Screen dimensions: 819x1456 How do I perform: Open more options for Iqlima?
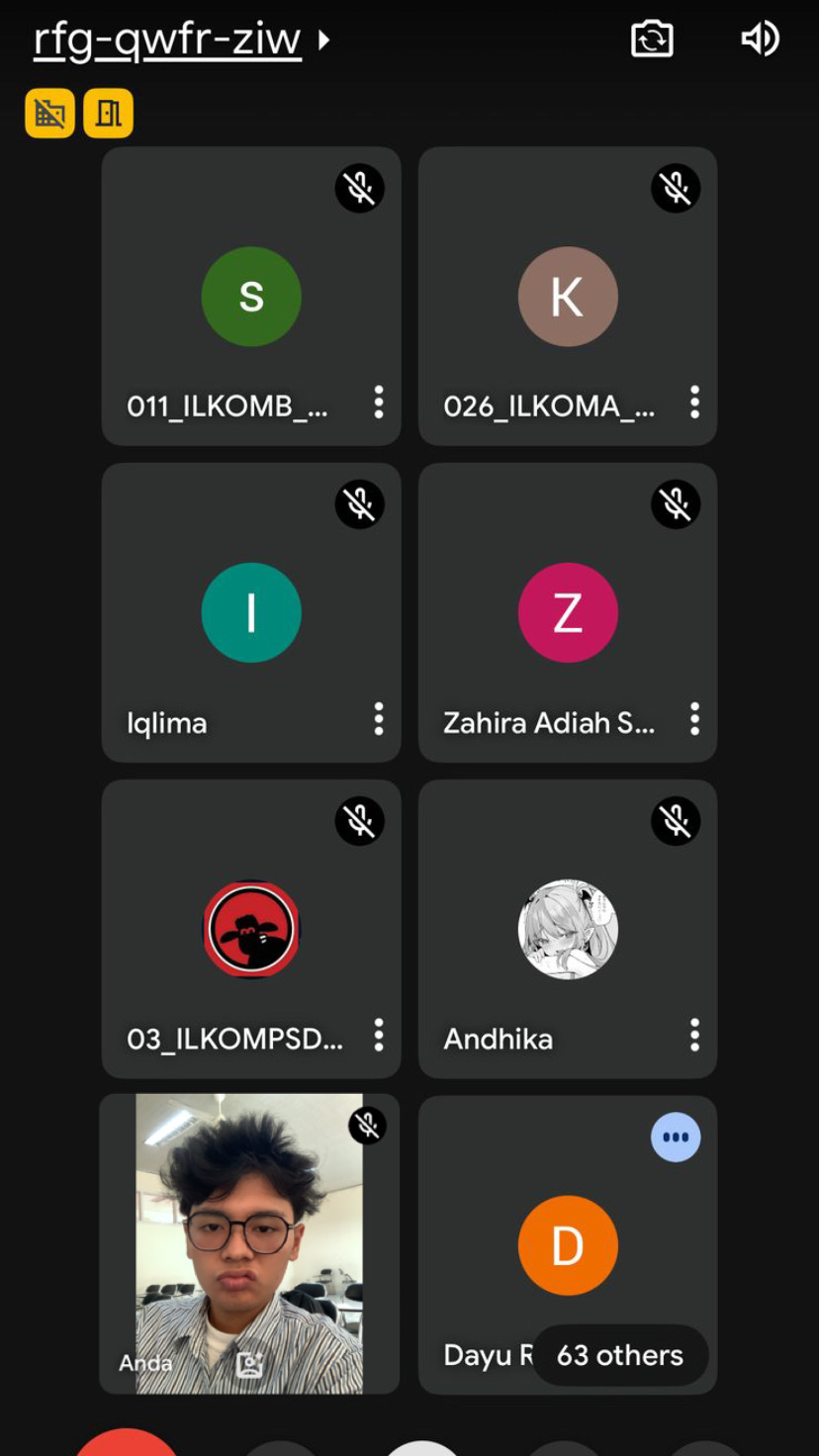point(378,719)
